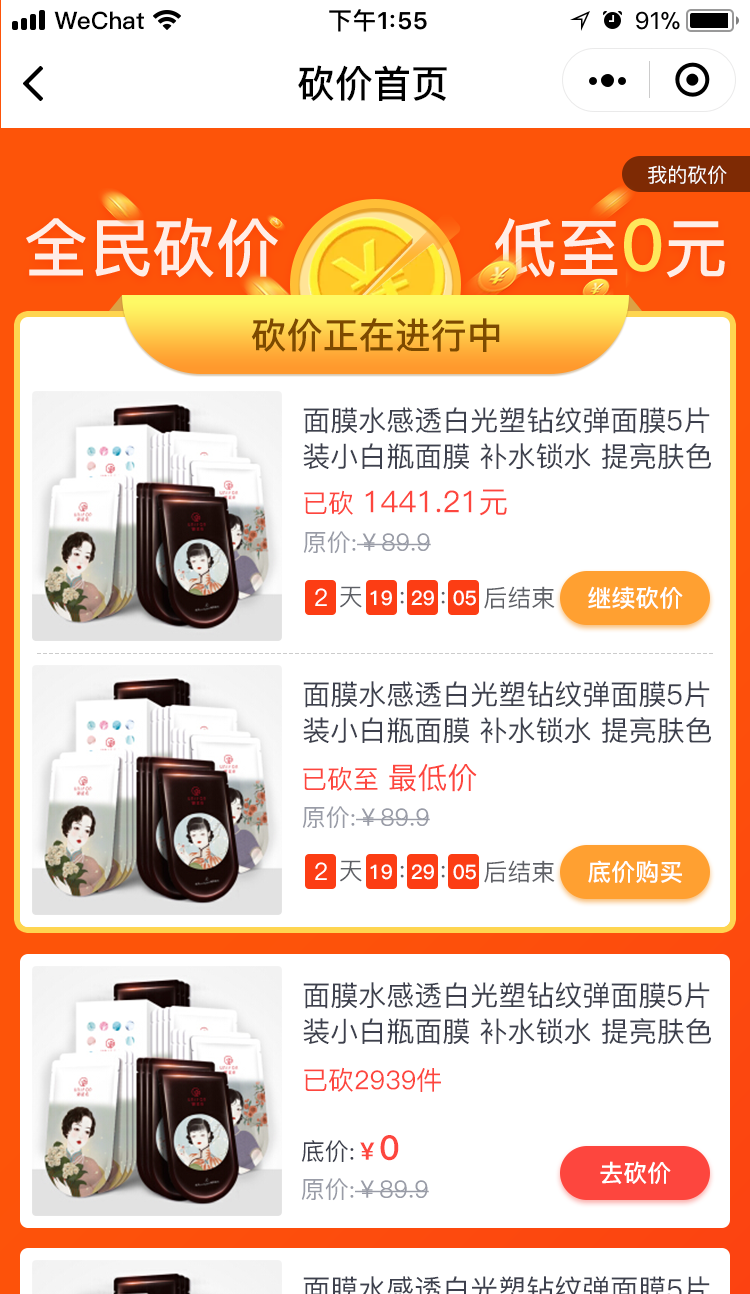Close the mini program with the circle icon
Viewport: 750px width, 1294px height.
click(692, 81)
